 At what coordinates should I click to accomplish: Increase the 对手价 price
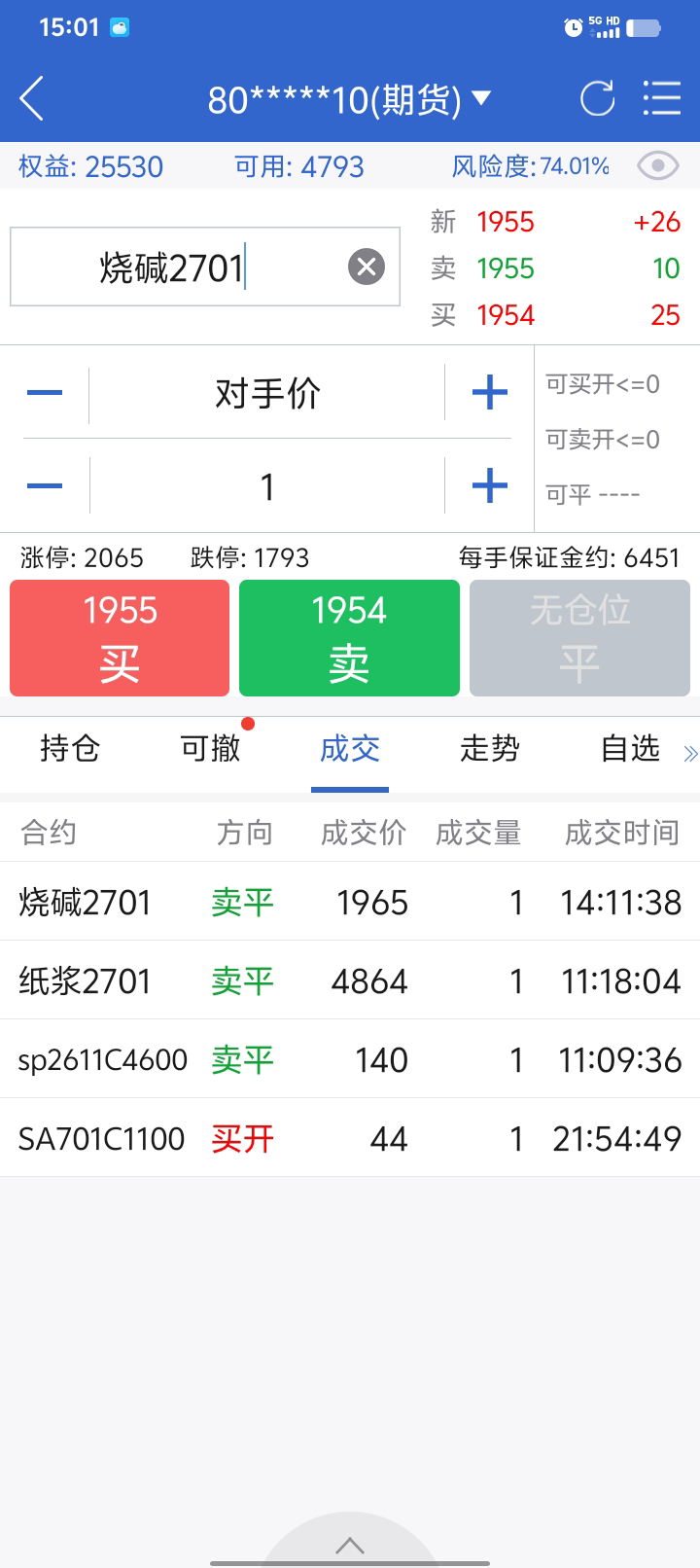click(x=490, y=393)
